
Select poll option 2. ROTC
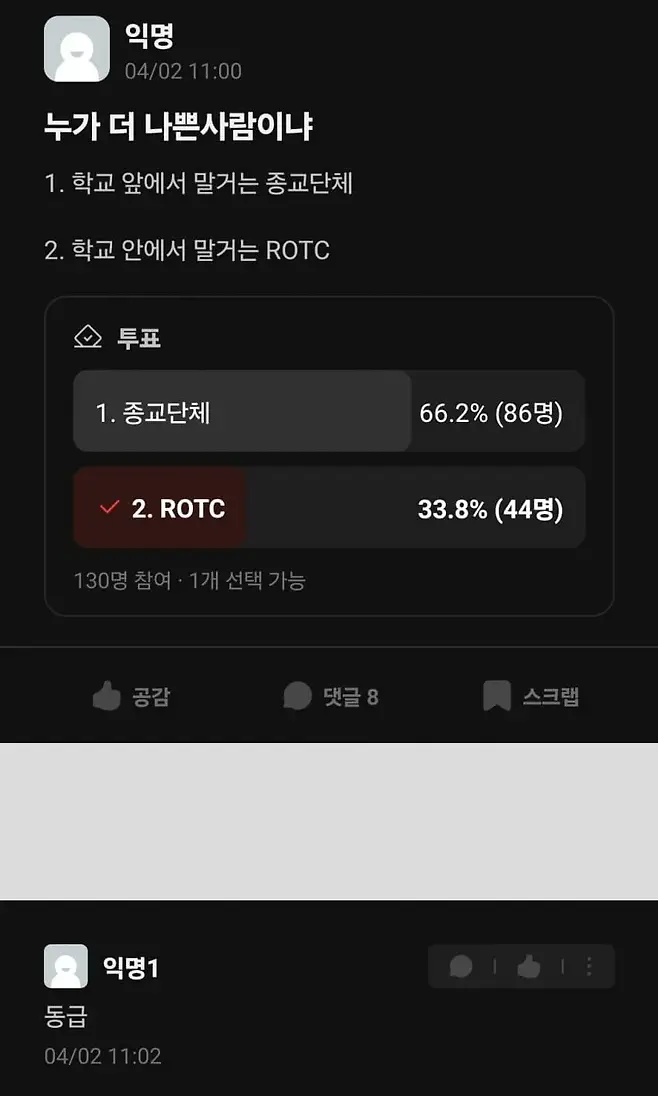coord(328,508)
